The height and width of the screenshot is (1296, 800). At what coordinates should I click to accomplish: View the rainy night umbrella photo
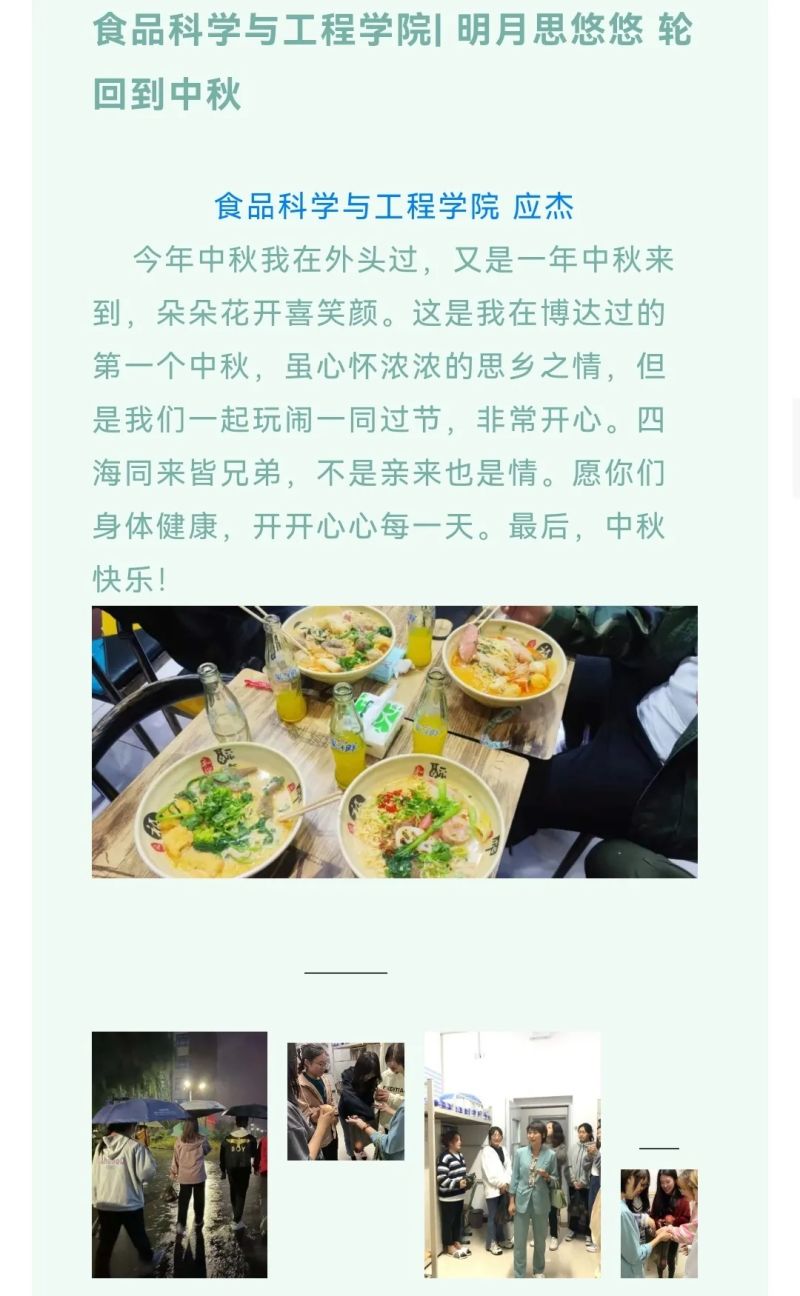[180, 1154]
